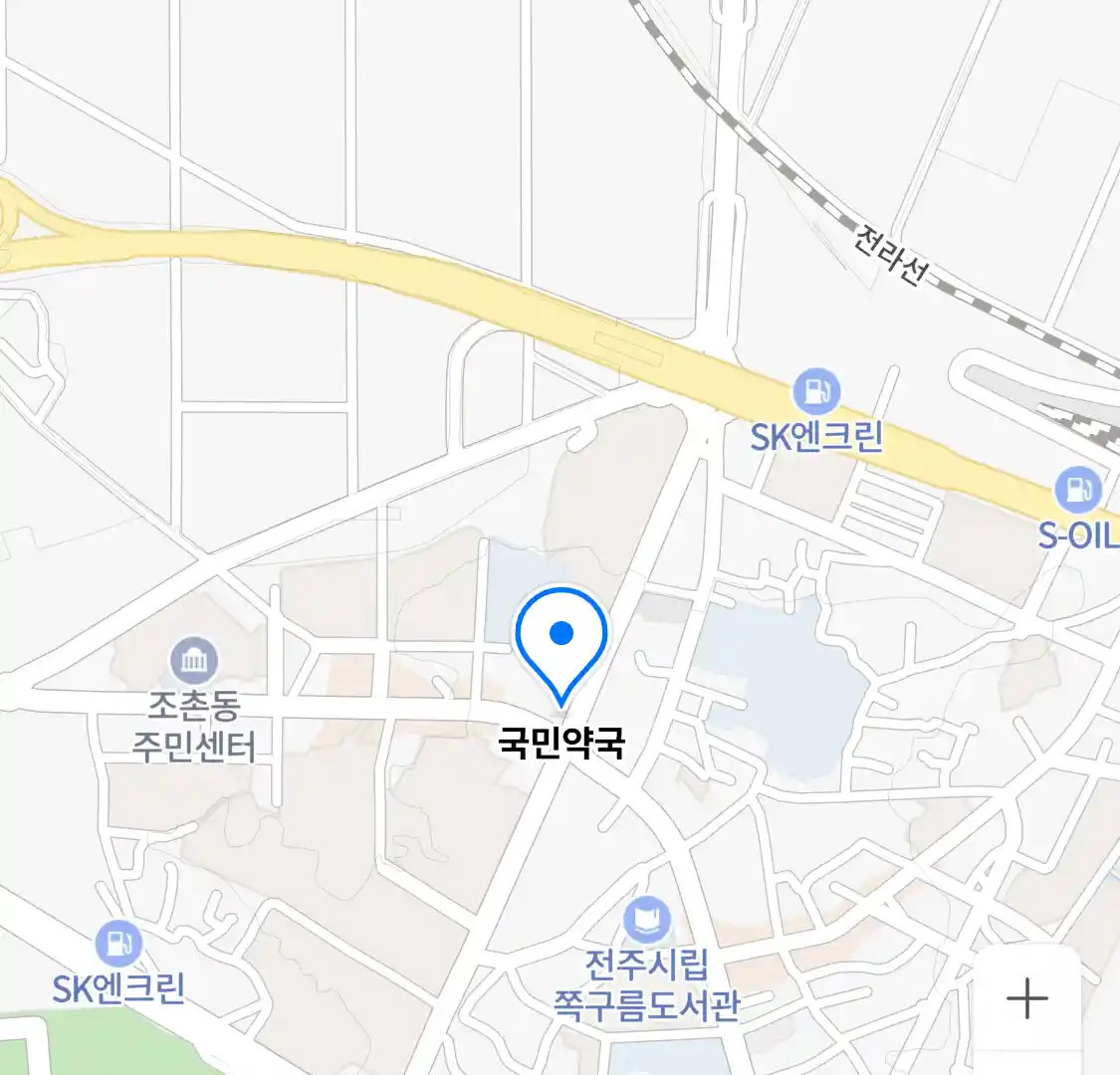Select the 전주시립 쪽구름도서관 library marker

pos(647,921)
